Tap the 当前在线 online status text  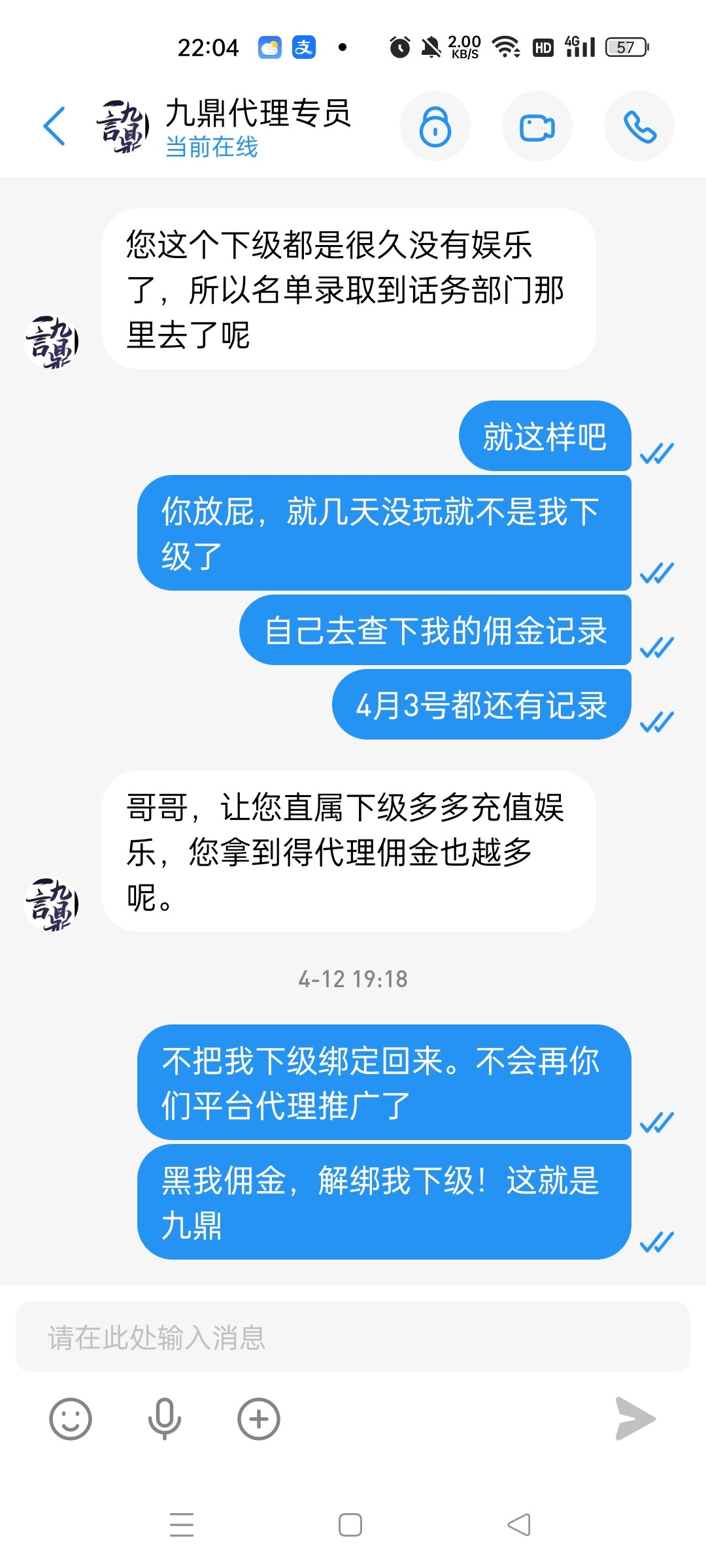pyautogui.click(x=210, y=149)
